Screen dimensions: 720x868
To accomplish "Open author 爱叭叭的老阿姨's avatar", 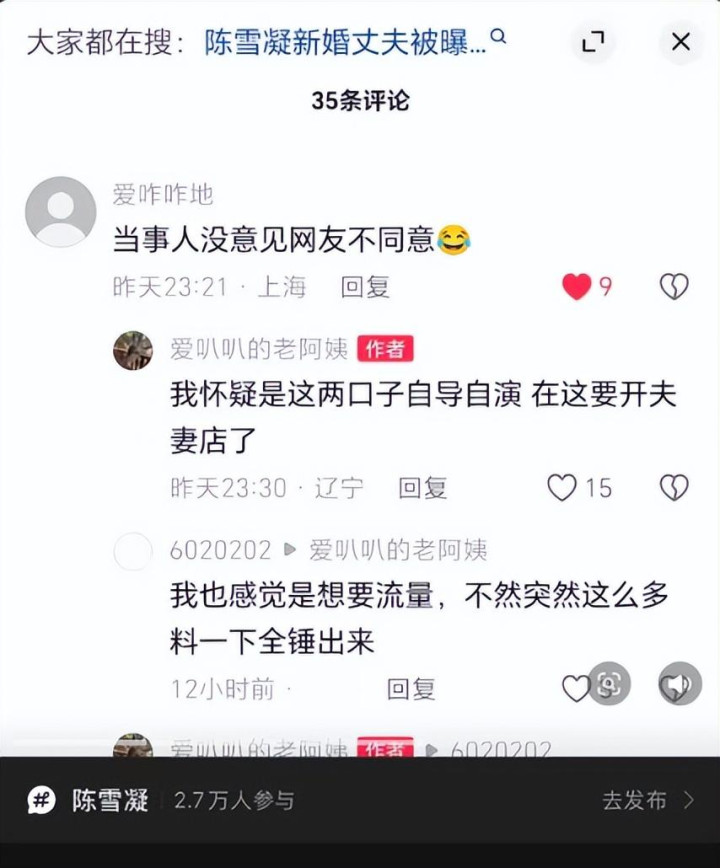I will 133,350.
